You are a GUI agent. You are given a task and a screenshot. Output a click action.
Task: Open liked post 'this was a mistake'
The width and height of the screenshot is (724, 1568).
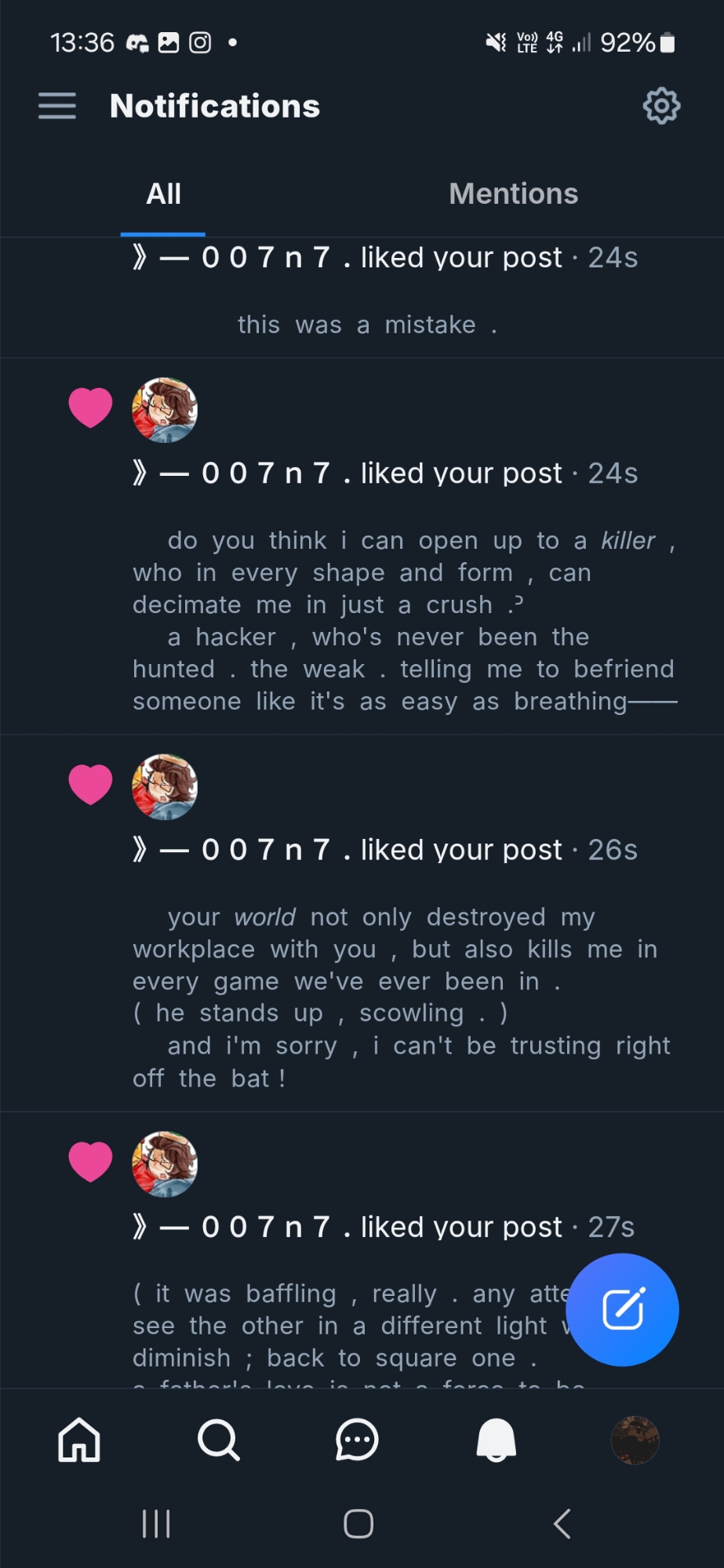[367, 325]
